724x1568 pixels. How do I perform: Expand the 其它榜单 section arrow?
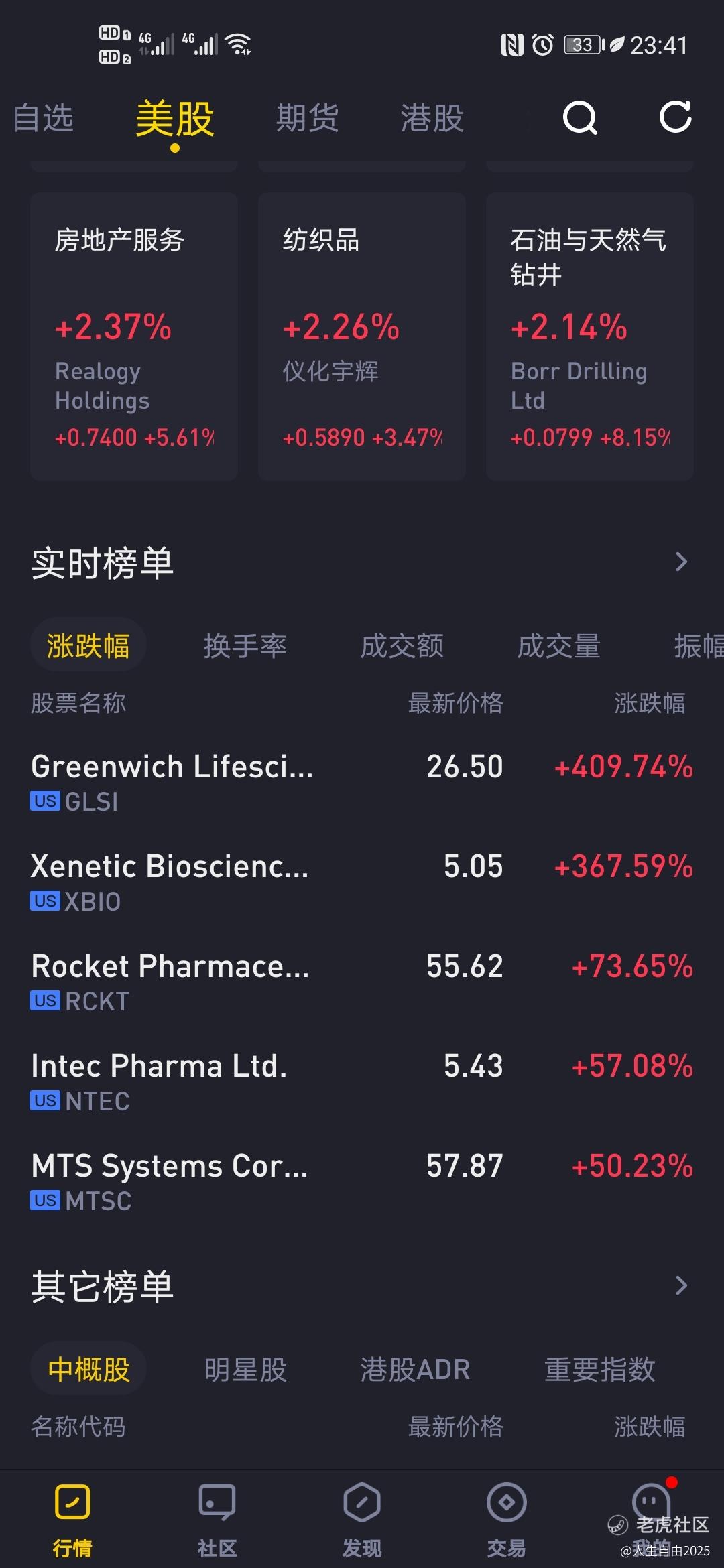(x=681, y=1285)
